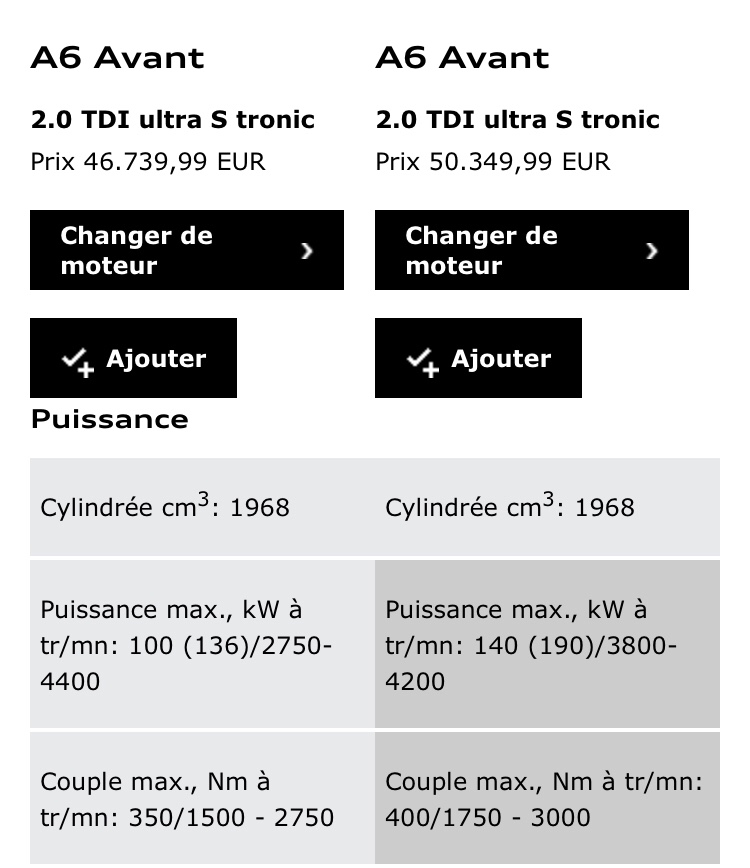750x868 pixels.
Task: Add the 50.349,99 EUR A6 Avant
Action: pyautogui.click(x=478, y=359)
